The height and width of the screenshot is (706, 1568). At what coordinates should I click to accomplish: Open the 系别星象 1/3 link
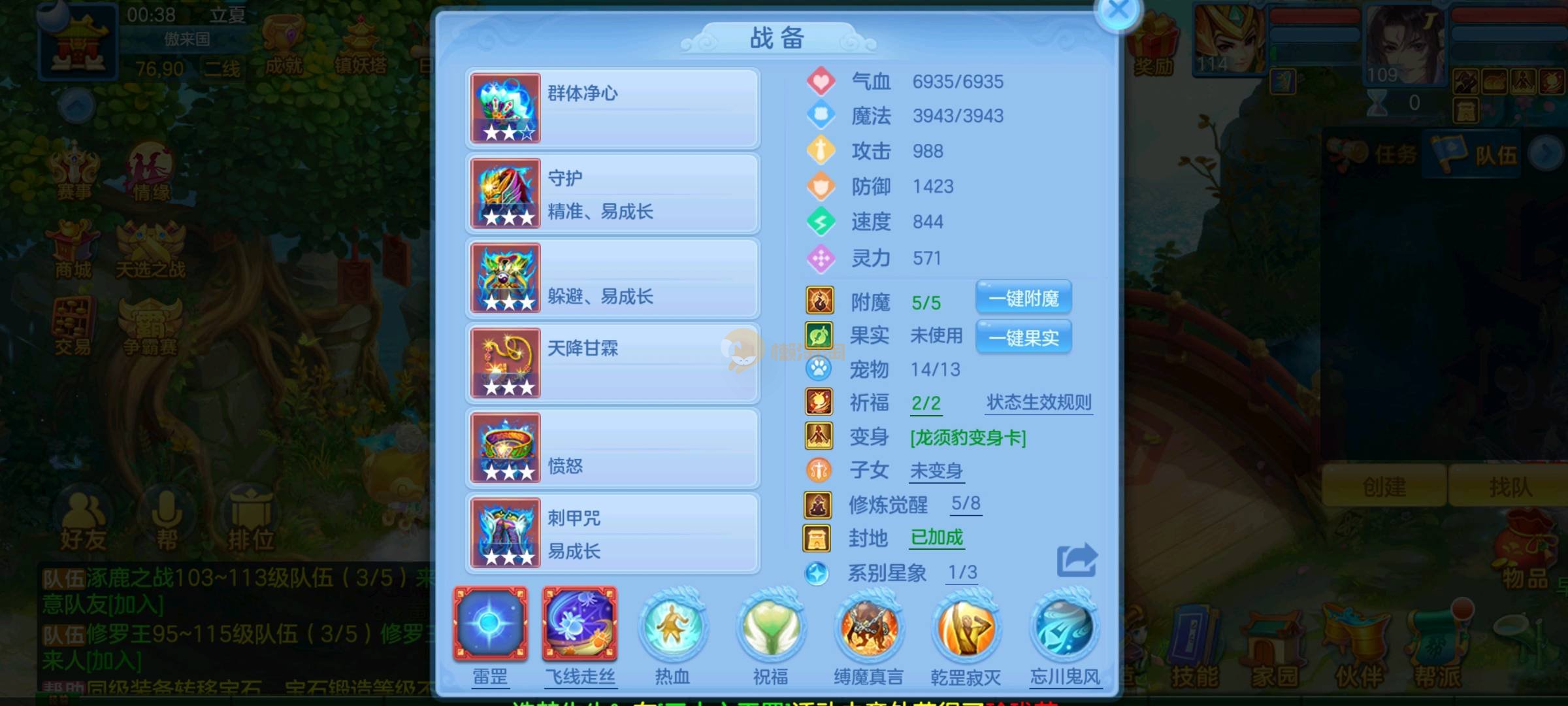[x=962, y=573]
